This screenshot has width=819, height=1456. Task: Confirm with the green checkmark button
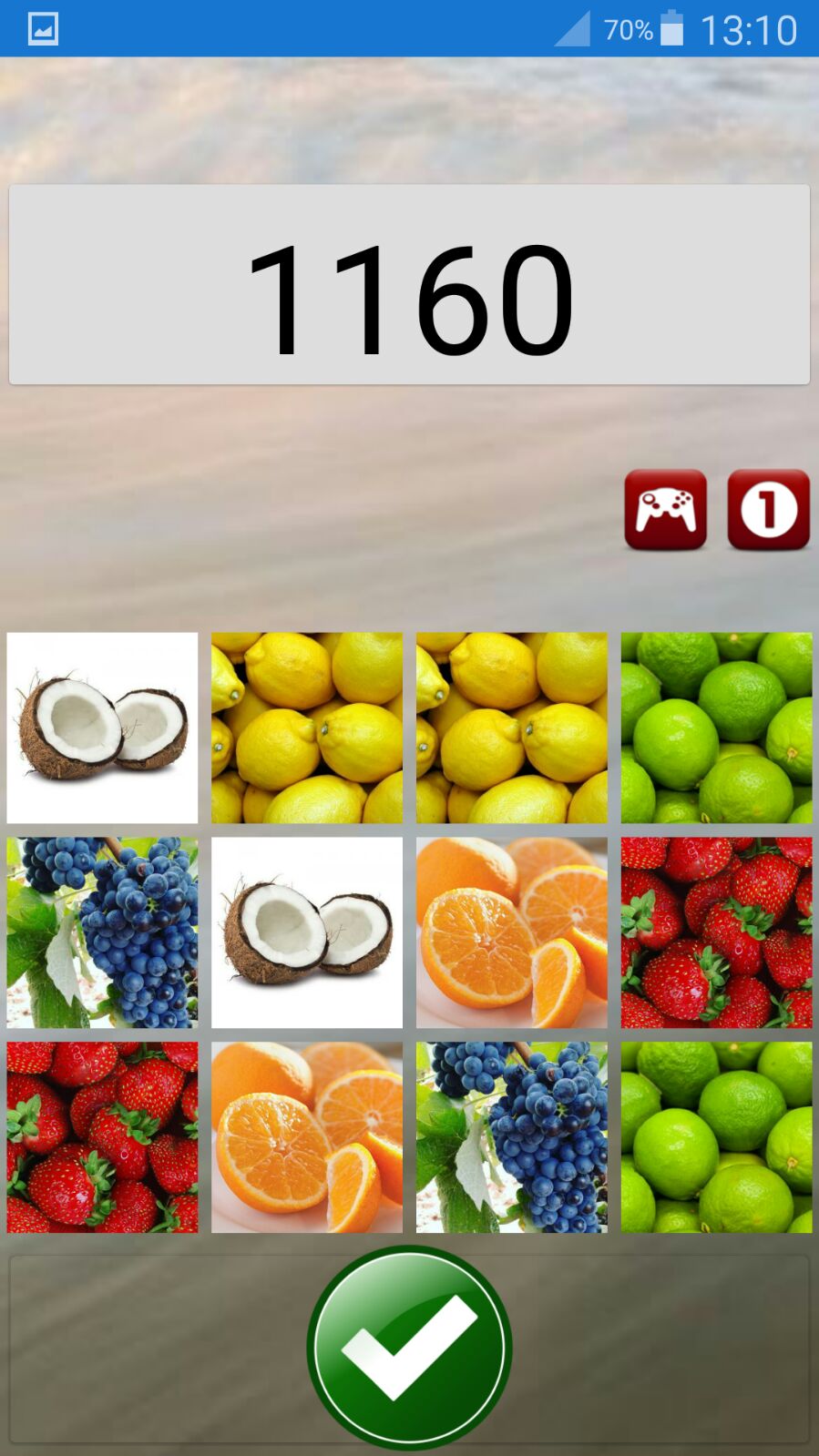coord(409,1347)
